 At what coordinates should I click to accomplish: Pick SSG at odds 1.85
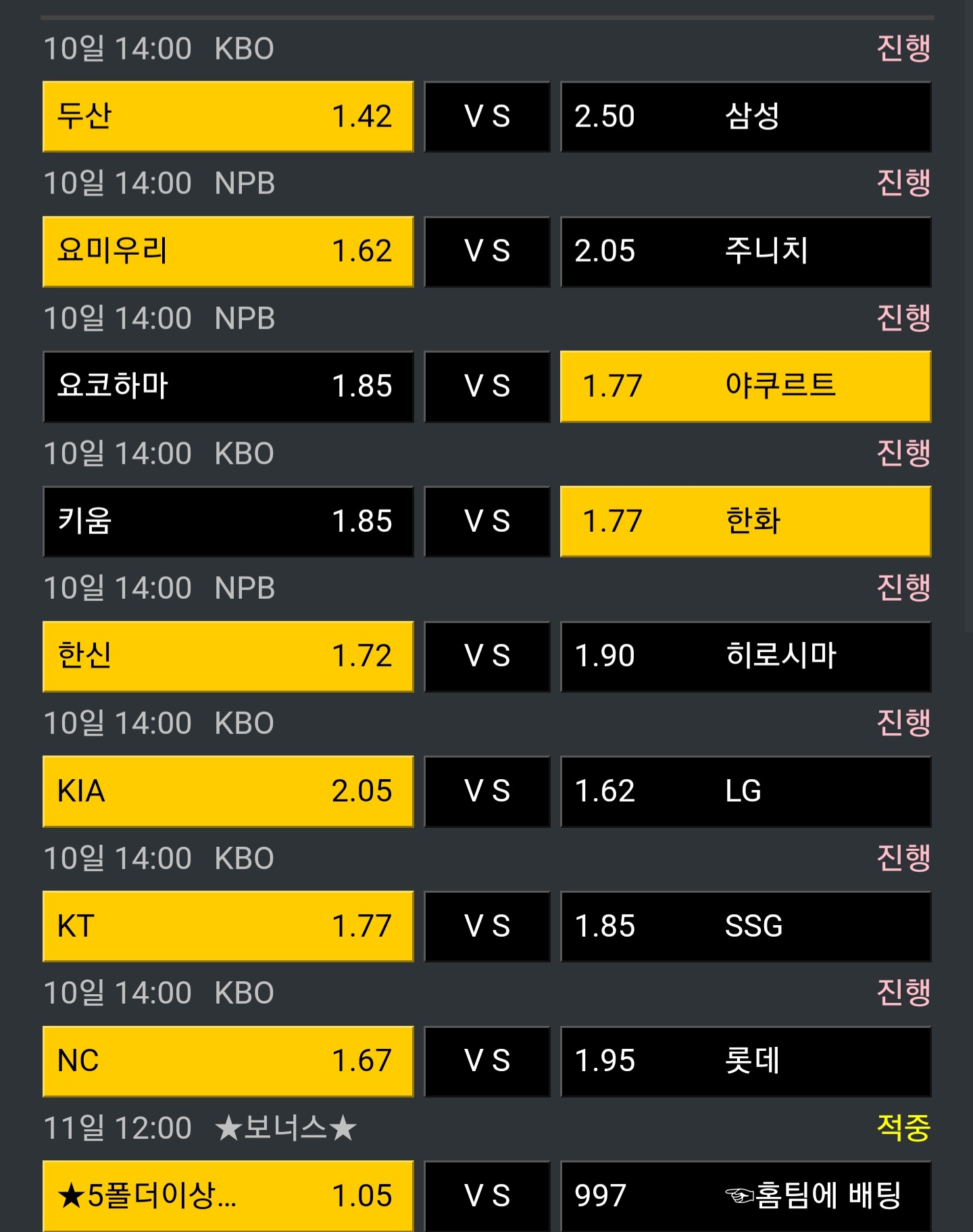(x=746, y=927)
